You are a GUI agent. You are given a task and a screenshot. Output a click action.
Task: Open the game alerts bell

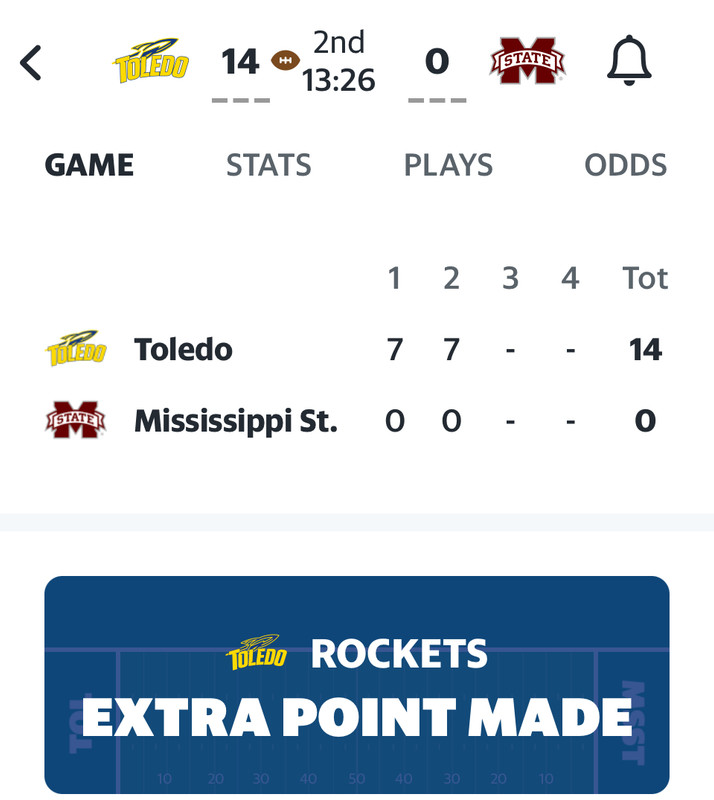(x=629, y=63)
